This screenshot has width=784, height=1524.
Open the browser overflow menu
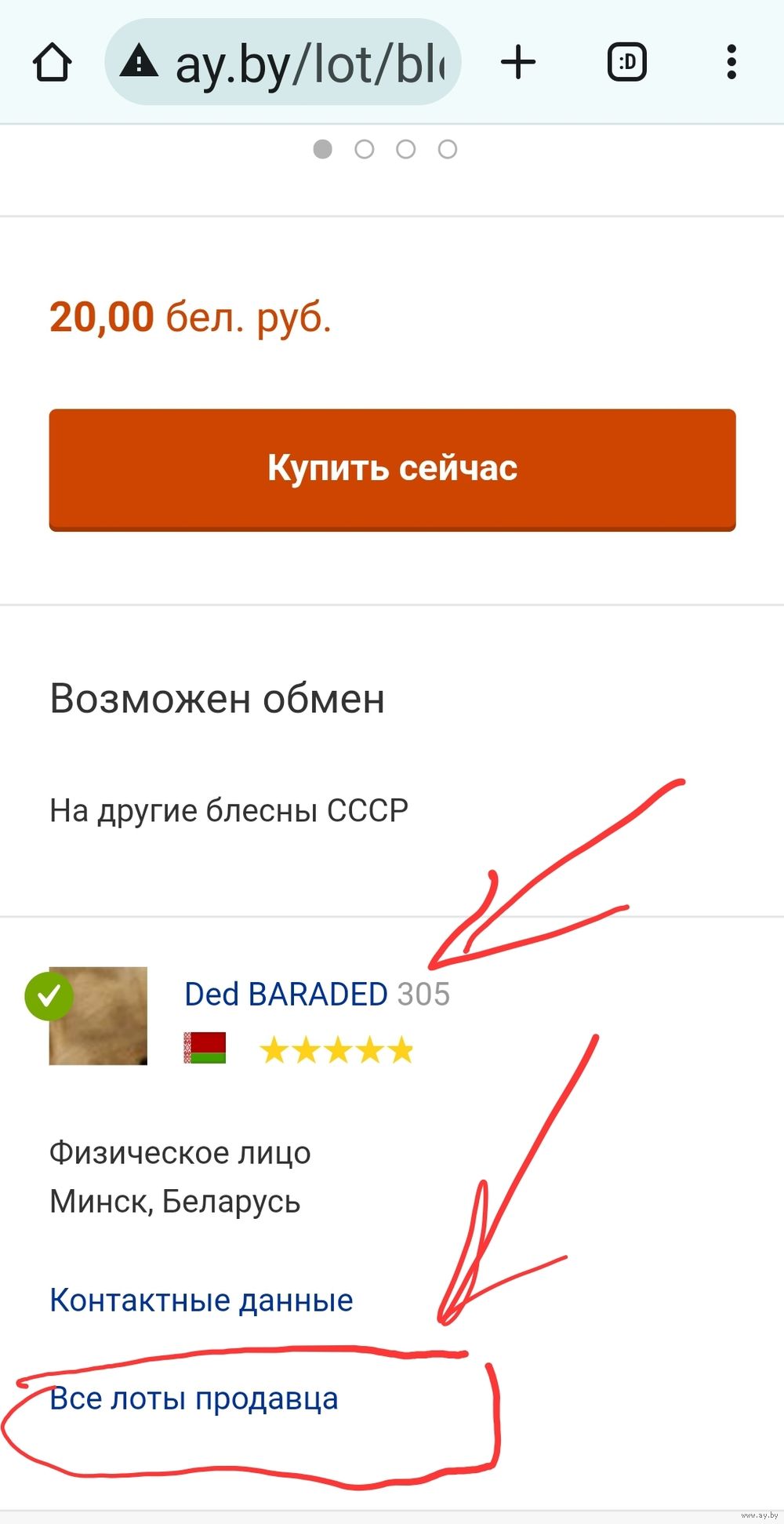(731, 63)
